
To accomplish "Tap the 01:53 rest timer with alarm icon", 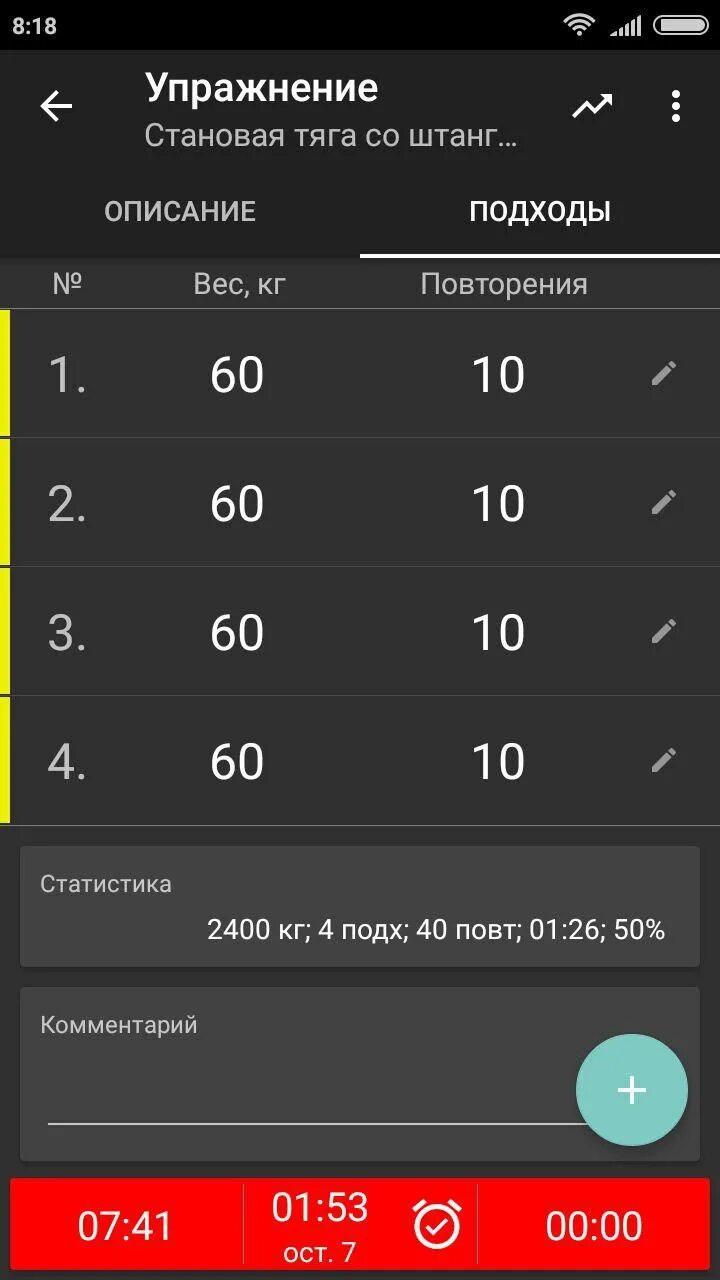I will click(360, 1226).
